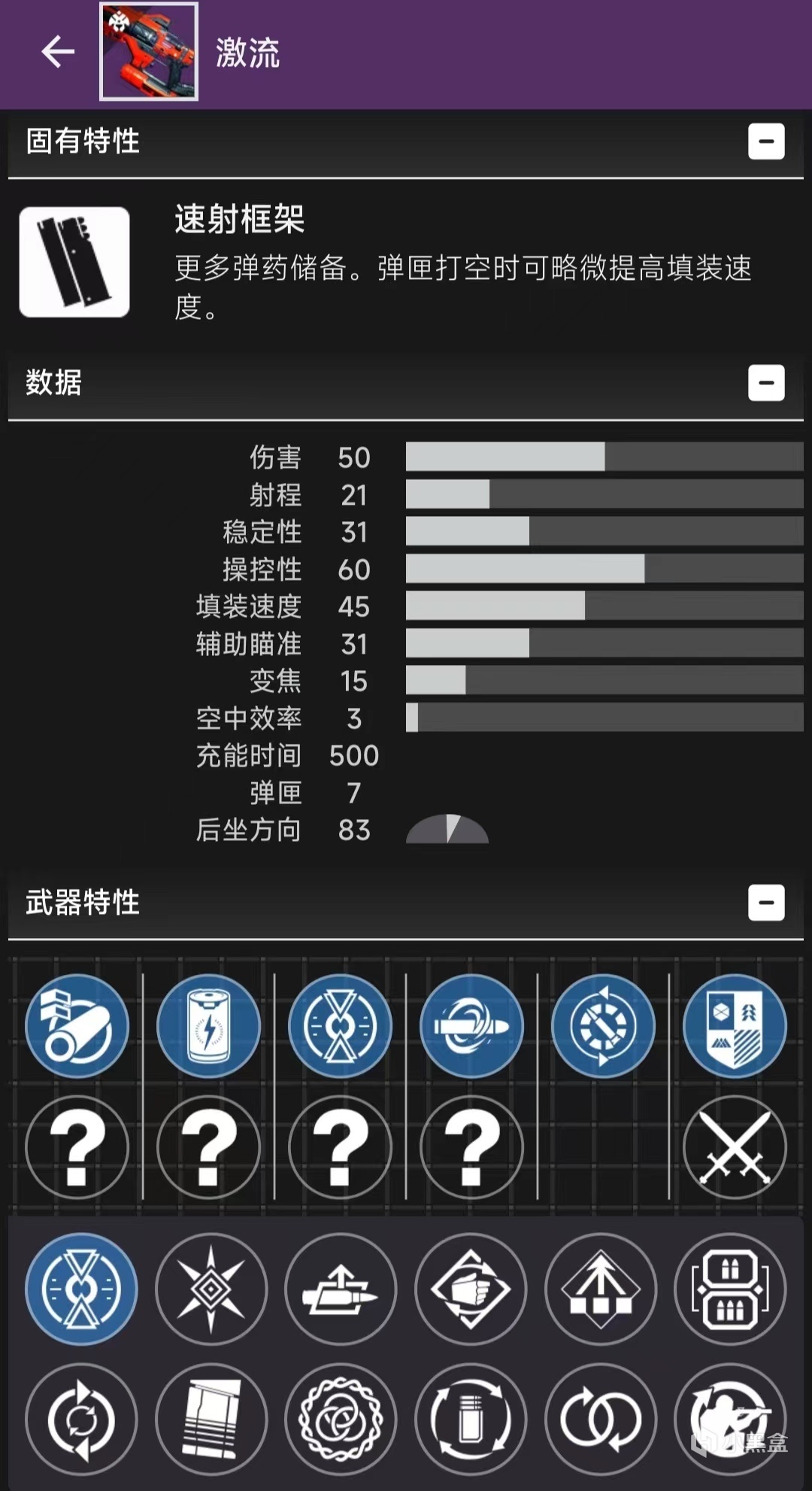Select the barrel perk icon with a flag
The width and height of the screenshot is (812, 1491).
77,1026
